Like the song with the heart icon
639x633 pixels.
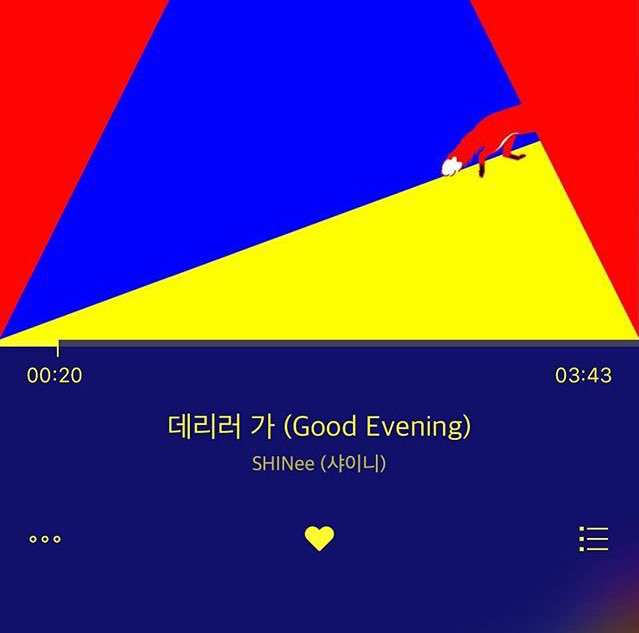pos(319,539)
